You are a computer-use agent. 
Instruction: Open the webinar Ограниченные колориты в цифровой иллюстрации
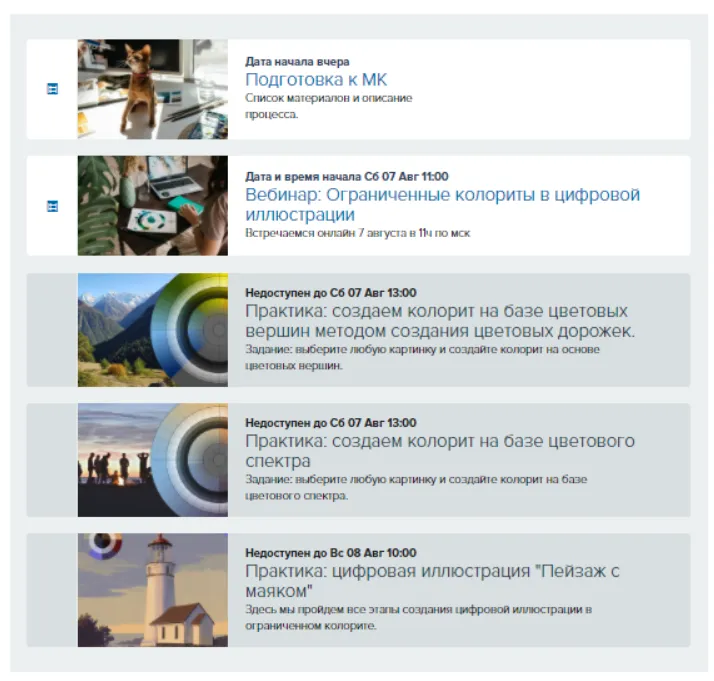coord(441,195)
